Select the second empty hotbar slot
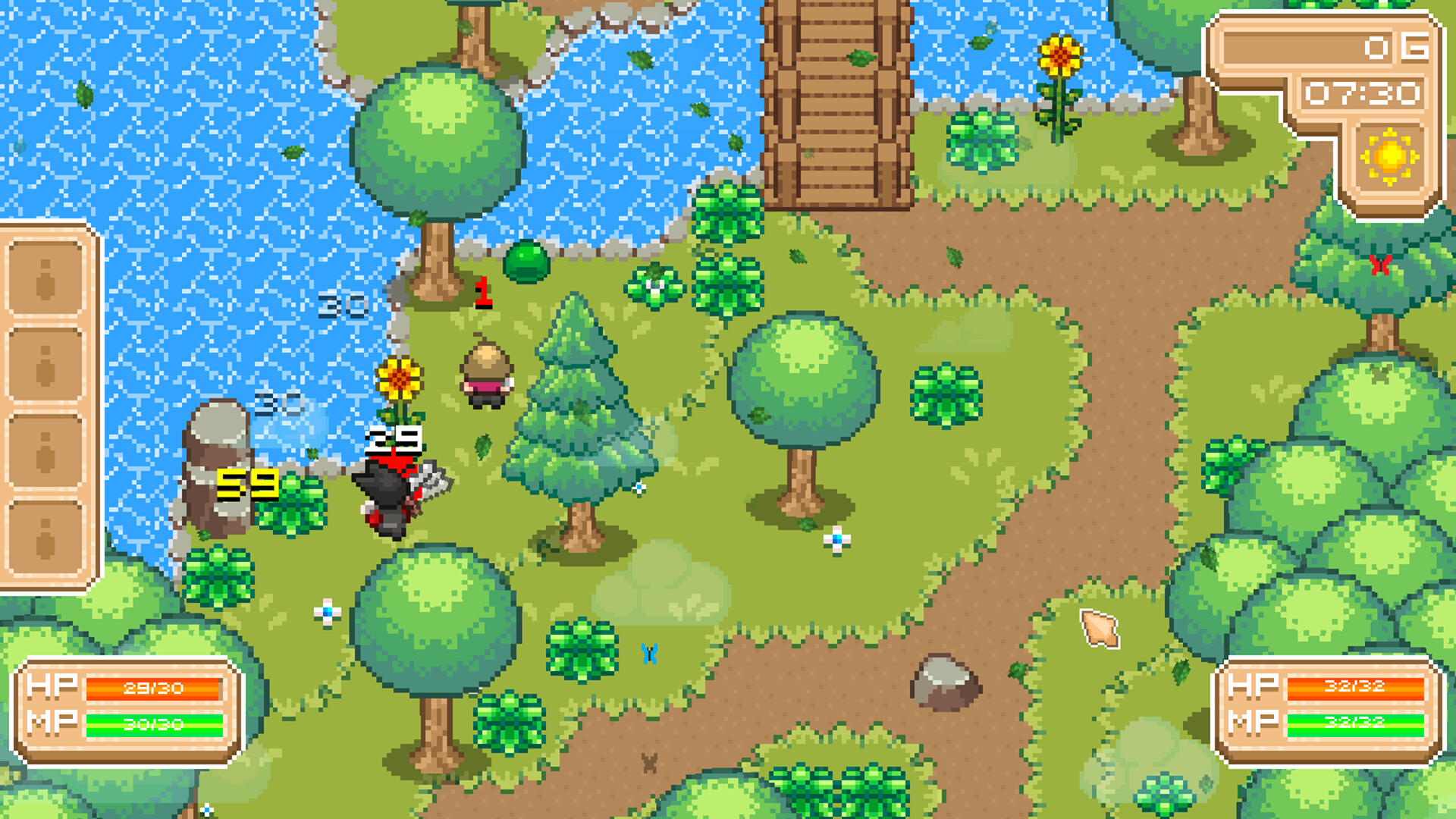 (x=45, y=365)
